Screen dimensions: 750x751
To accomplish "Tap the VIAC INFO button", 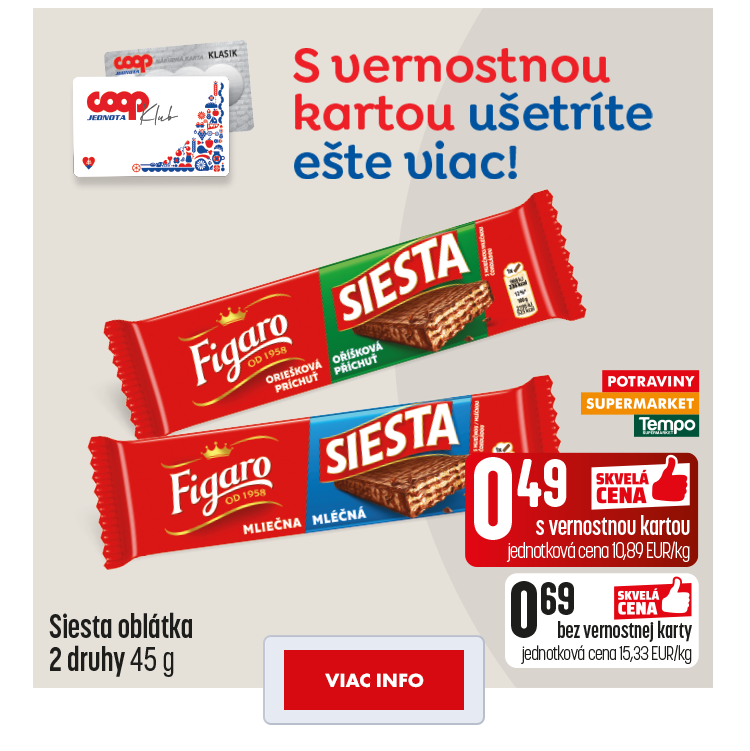I will [374, 680].
